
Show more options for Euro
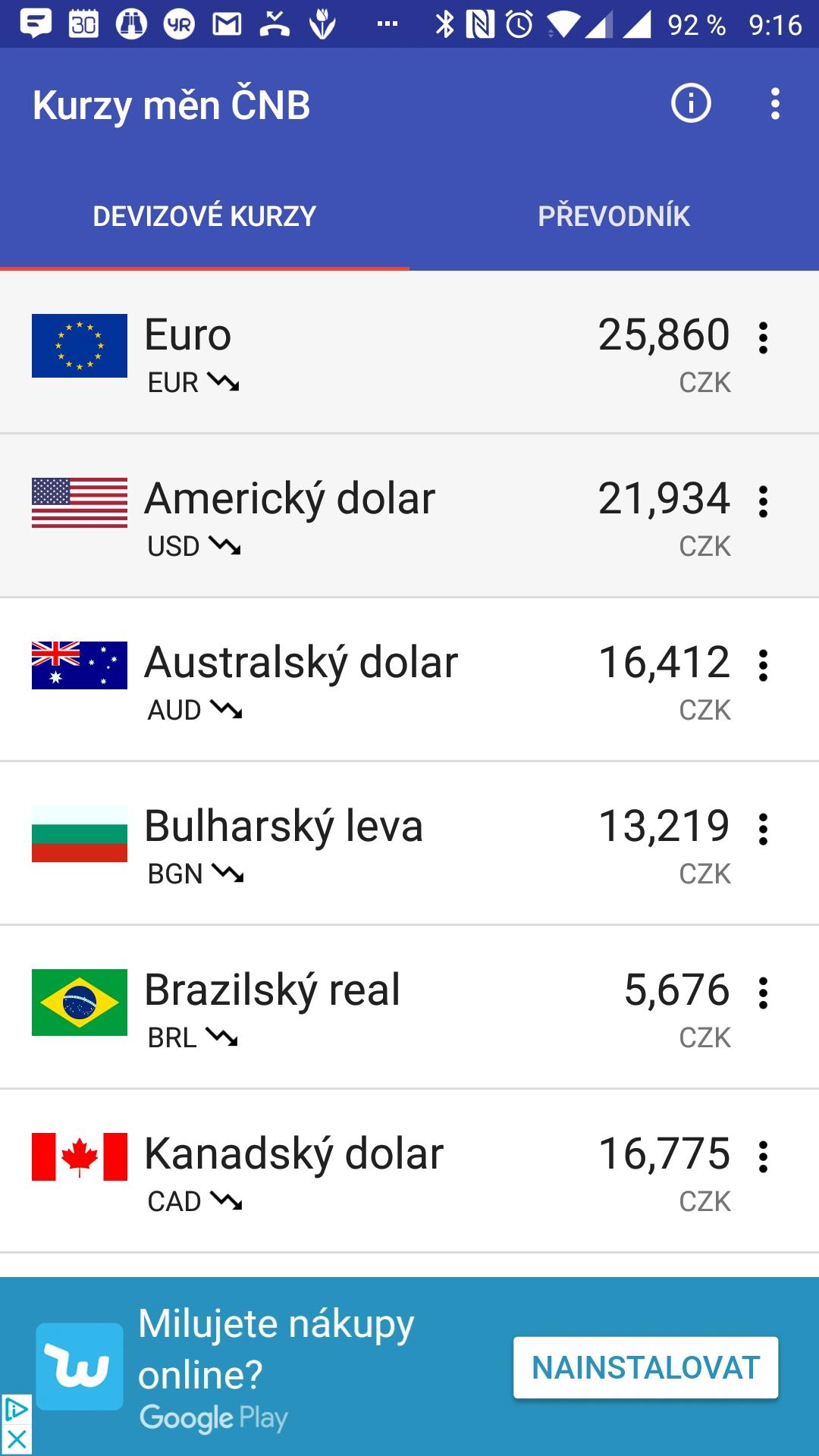pos(763,338)
